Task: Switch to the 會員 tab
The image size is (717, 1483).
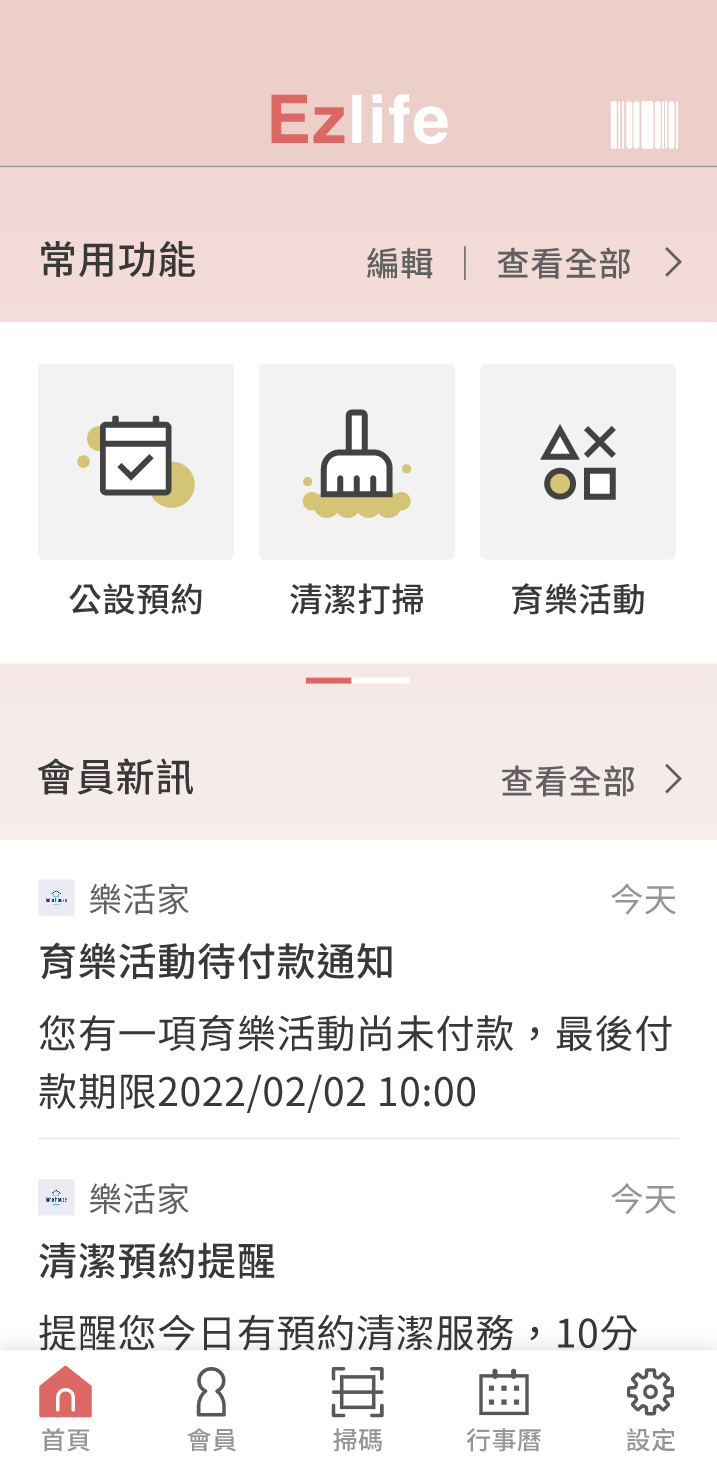Action: [211, 1410]
